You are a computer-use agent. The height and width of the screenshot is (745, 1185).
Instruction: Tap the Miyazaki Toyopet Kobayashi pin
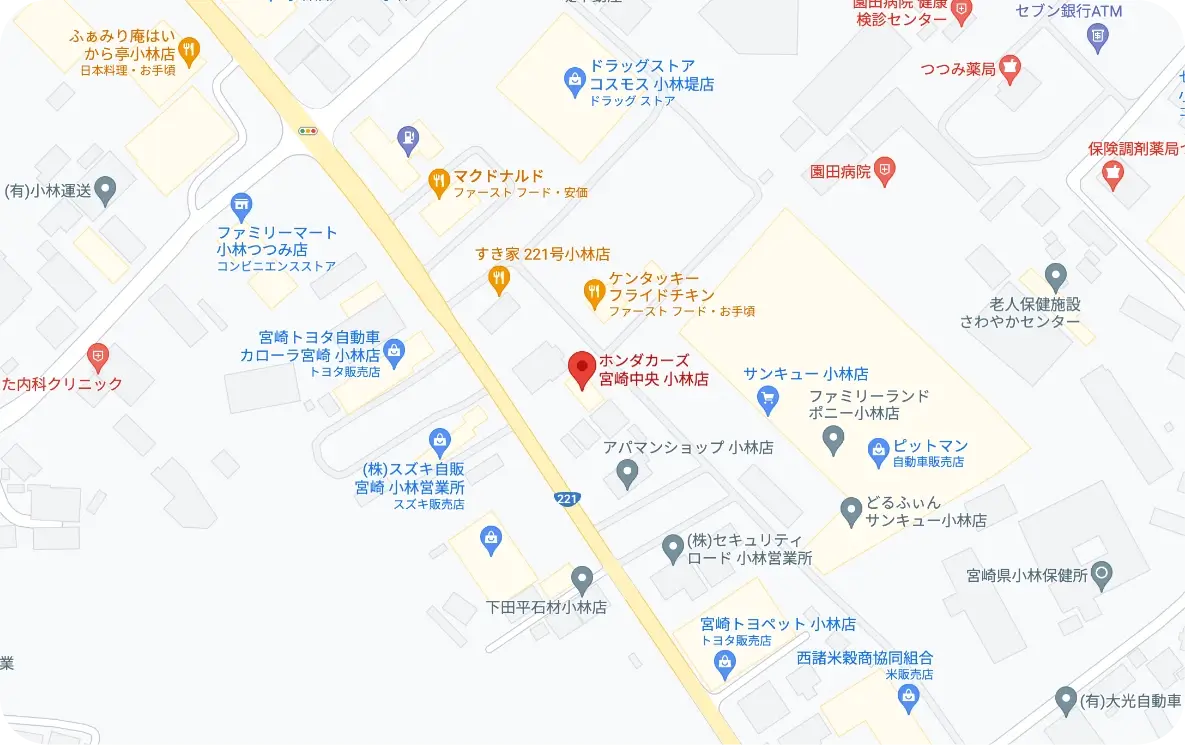pyautogui.click(x=726, y=659)
